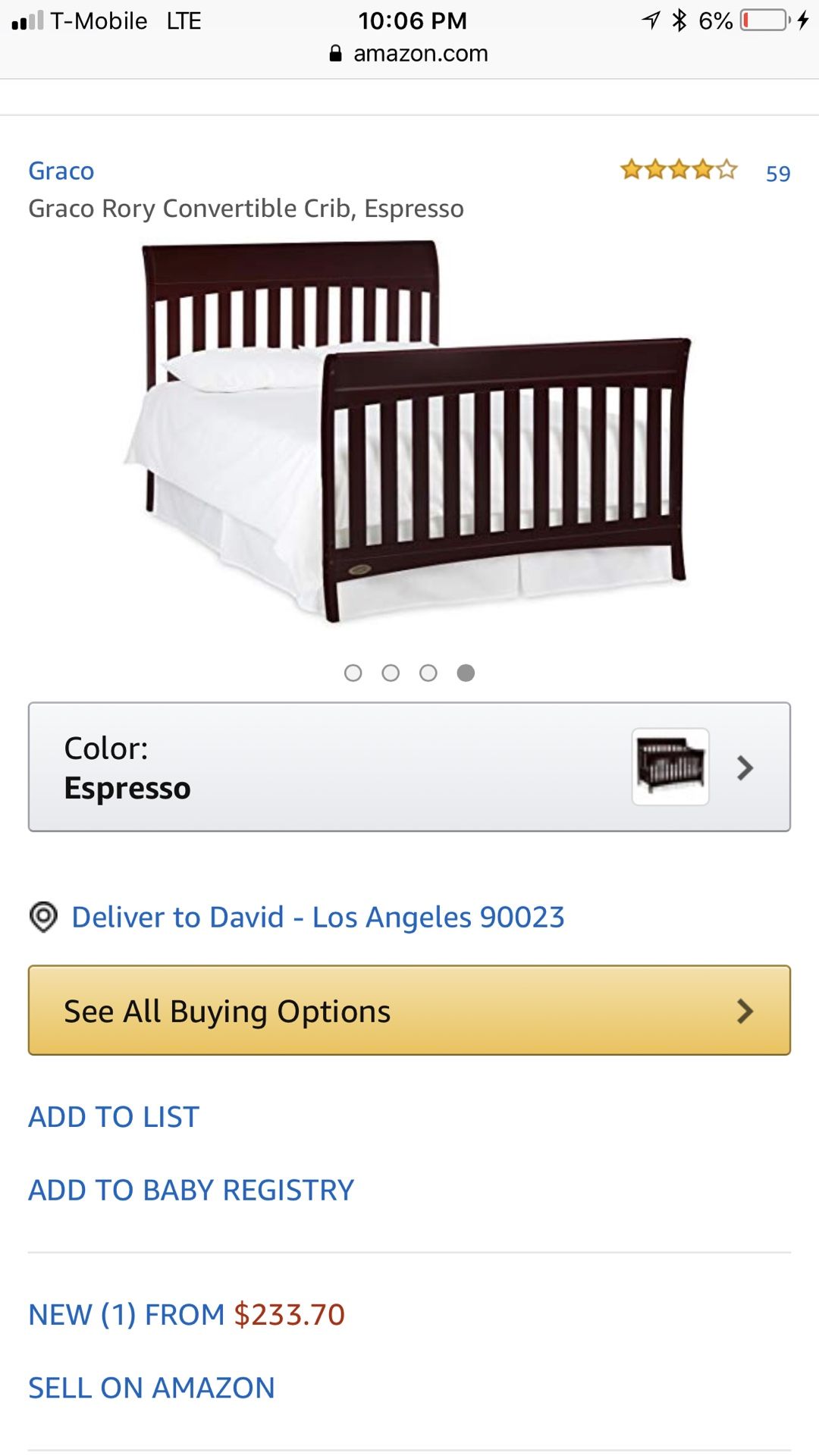View the new offer from $233.70
819x1456 pixels.
click(187, 1315)
